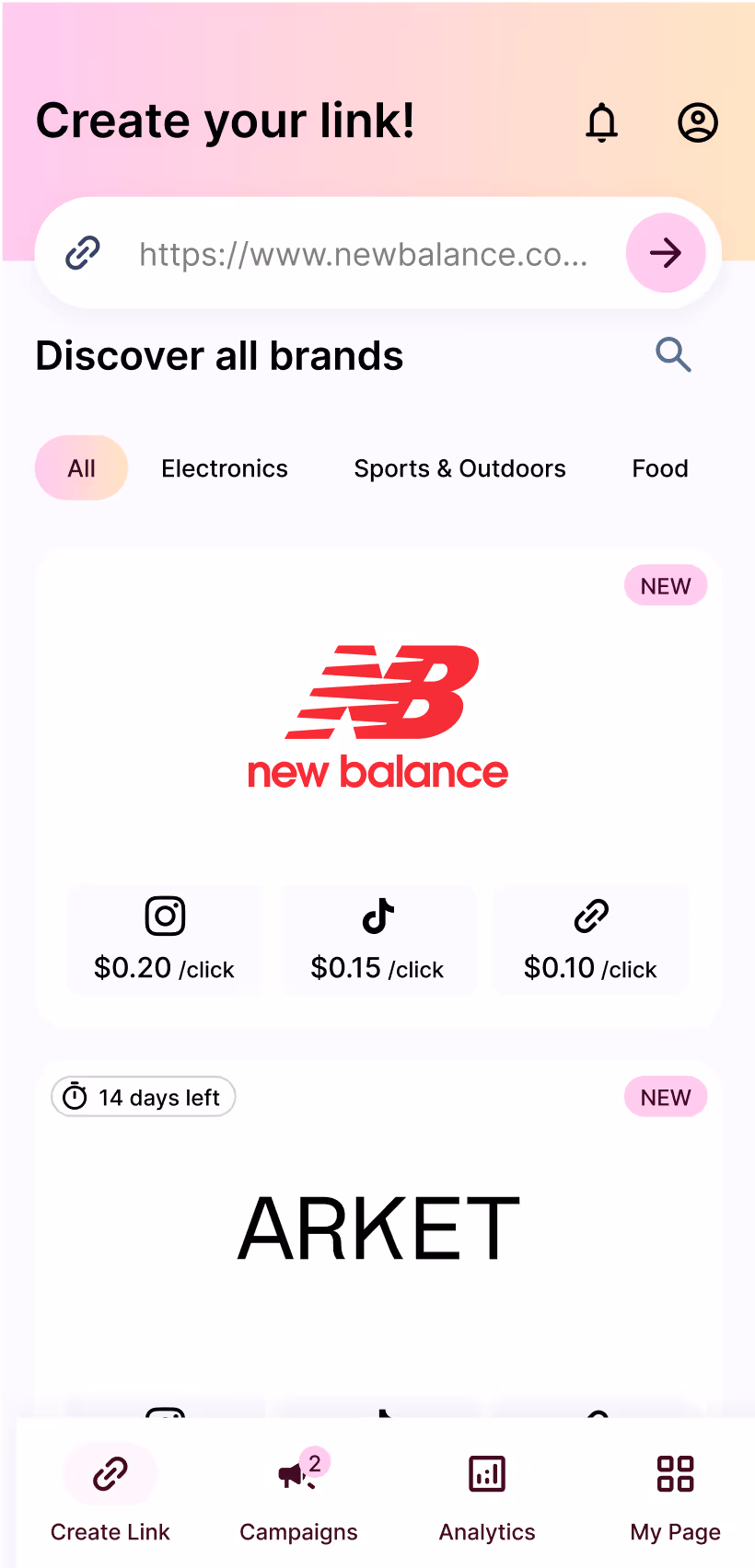Switch to the Campaigns tab
Viewport: 755px width, 1568px height.
298,1493
